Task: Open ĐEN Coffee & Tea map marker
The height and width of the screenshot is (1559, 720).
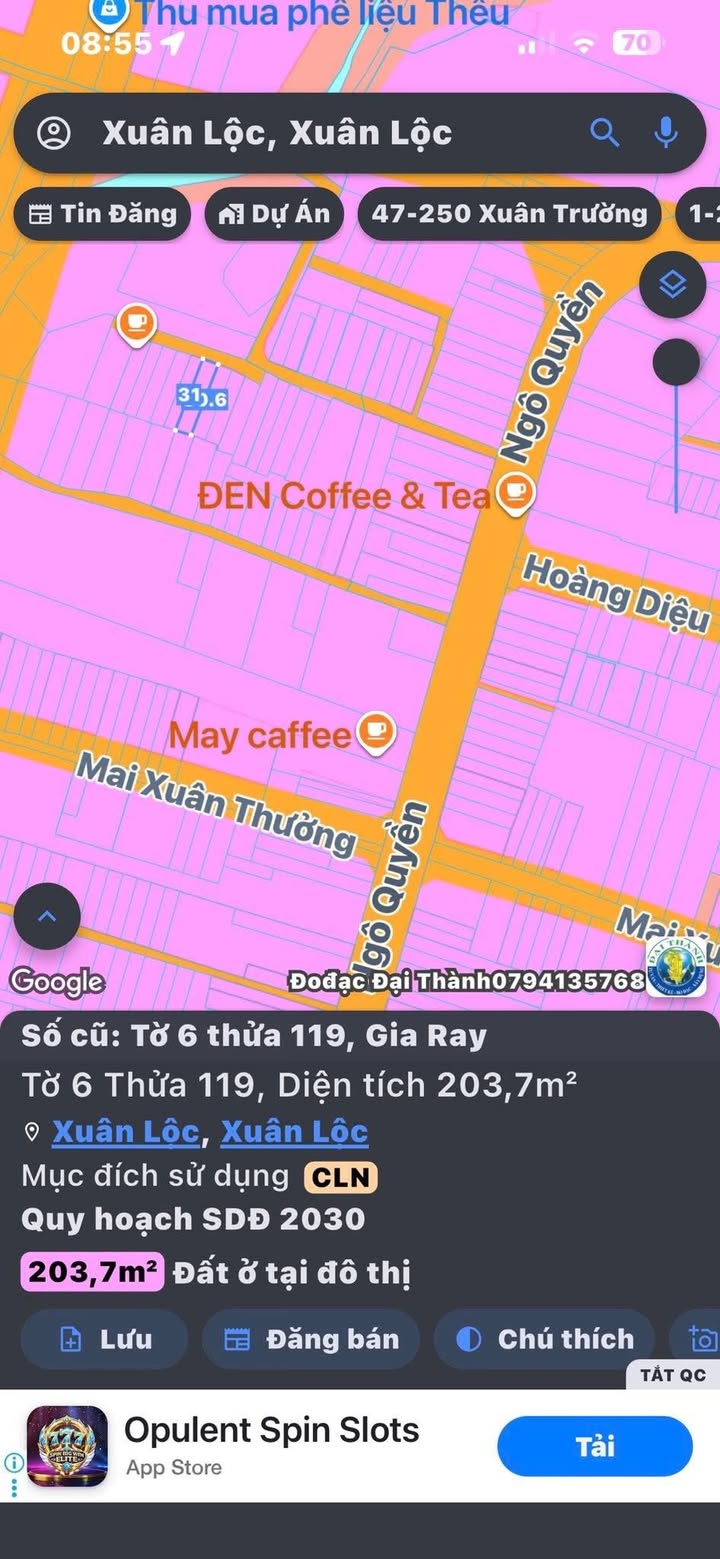Action: tap(516, 492)
